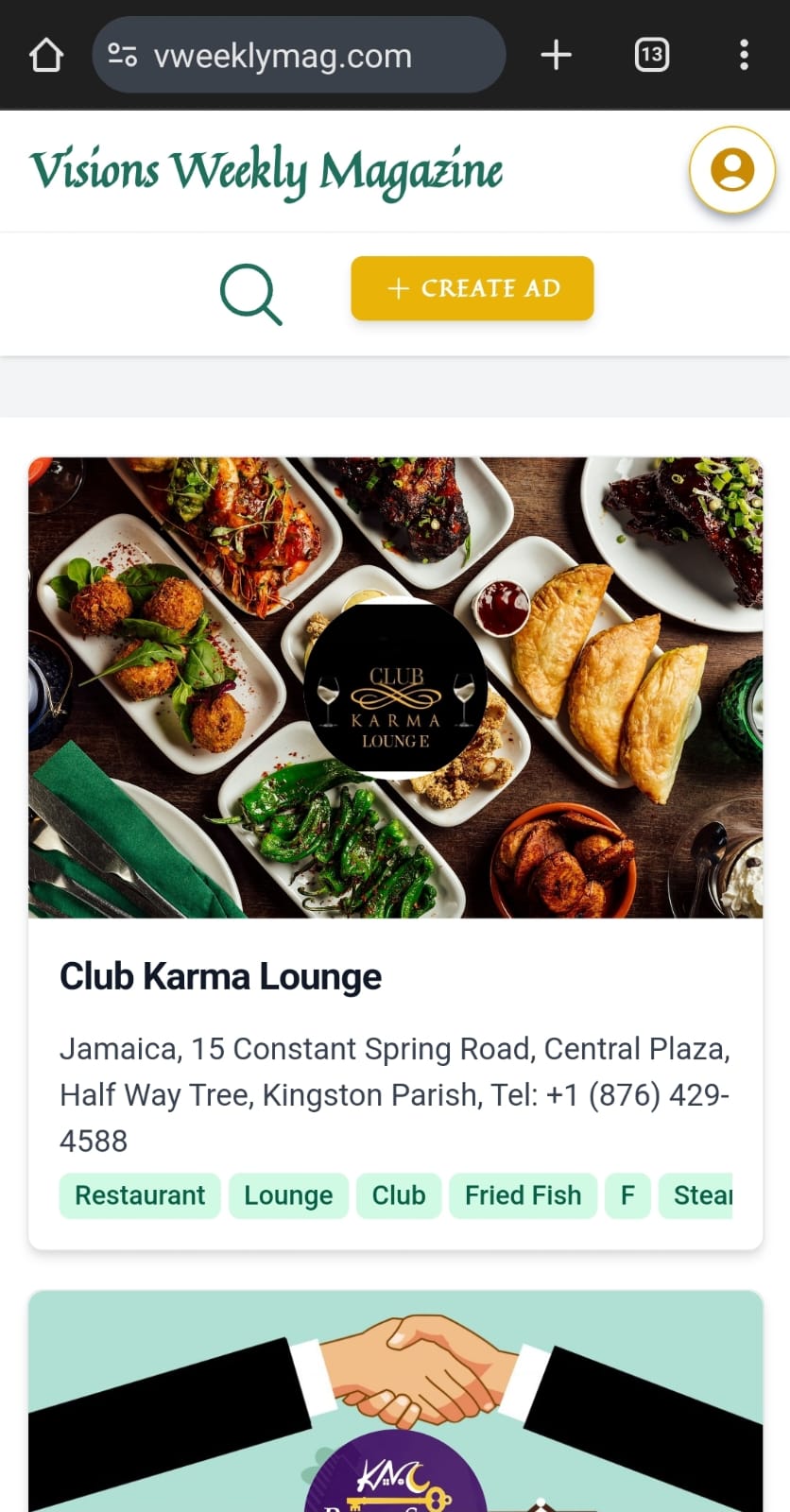Screen dimensions: 790x1512
Task: Tap the Visions Weekly Magazine logo text
Action: pyautogui.click(x=266, y=170)
